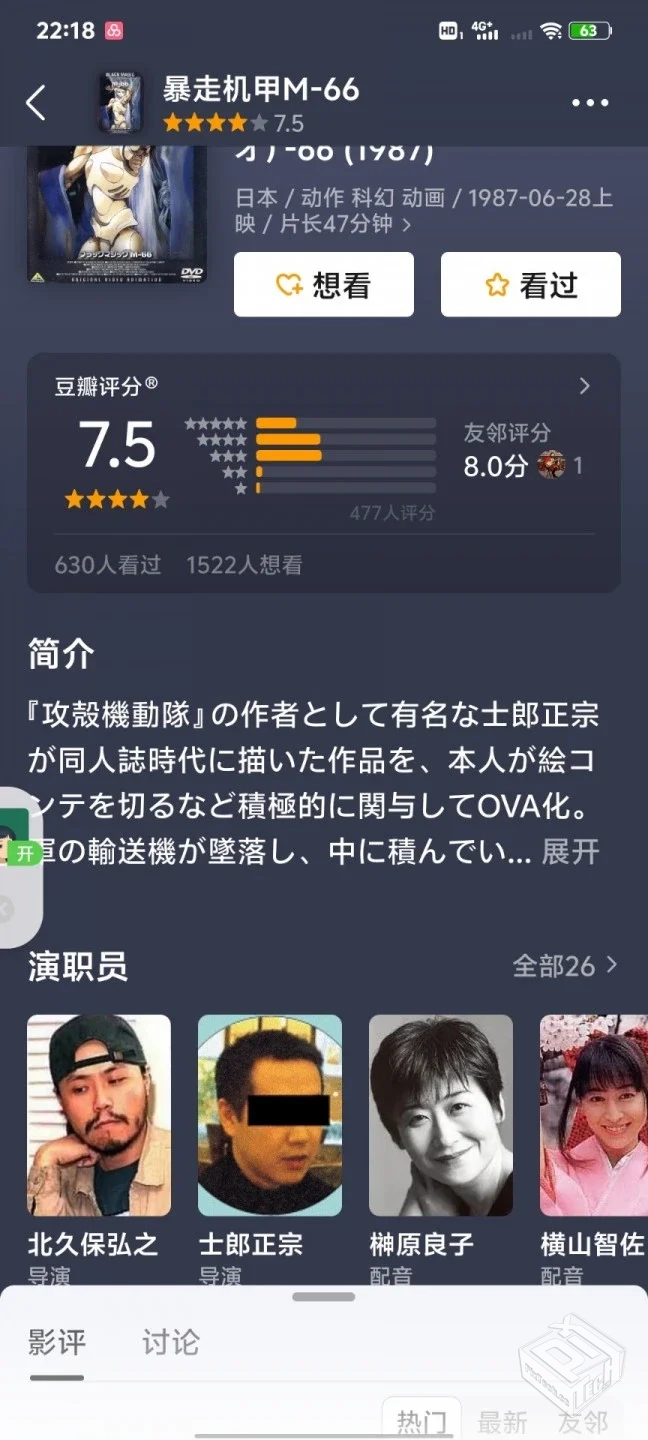The width and height of the screenshot is (648, 1440).
Task: Open the 豆瓣评分 rating details chevron
Action: pos(585,387)
